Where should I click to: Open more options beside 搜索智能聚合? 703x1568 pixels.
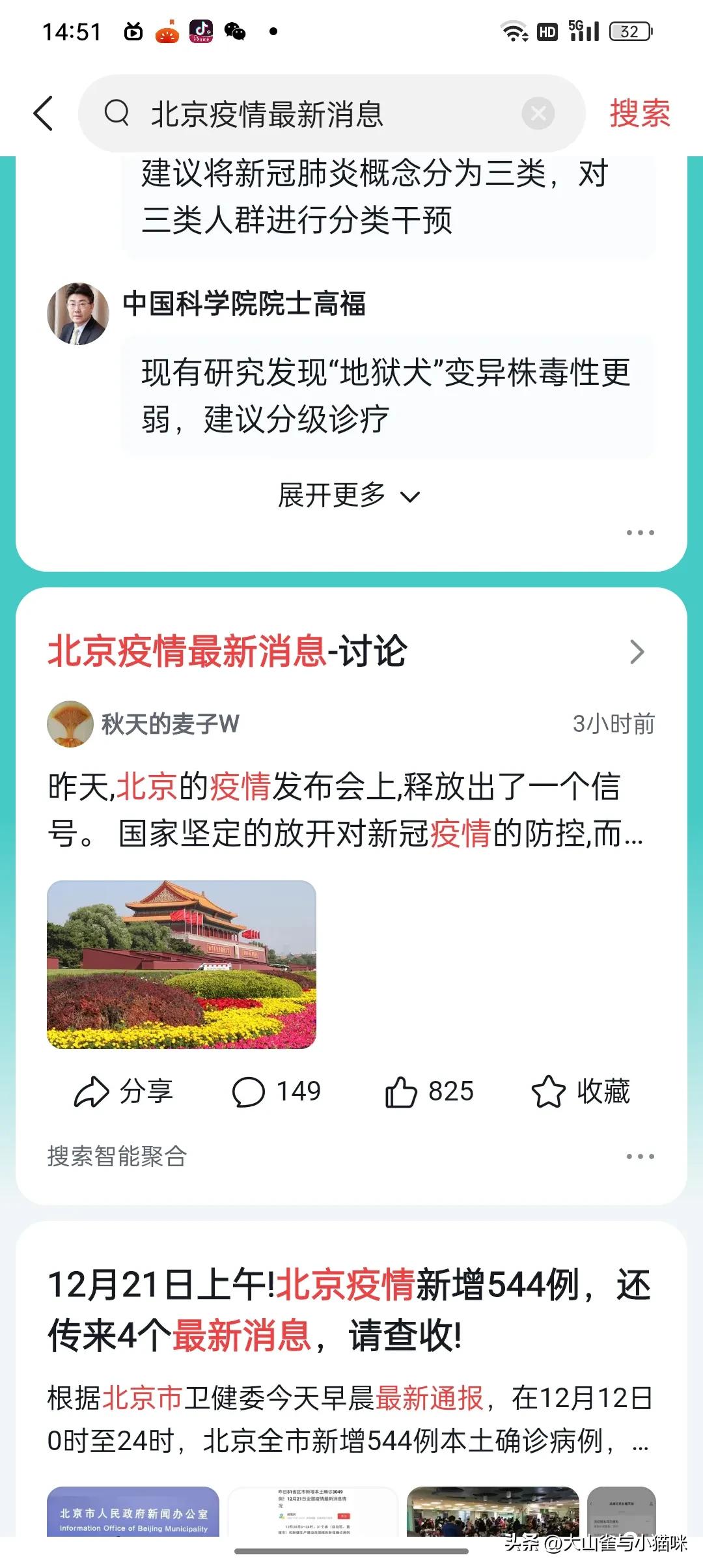click(640, 1157)
